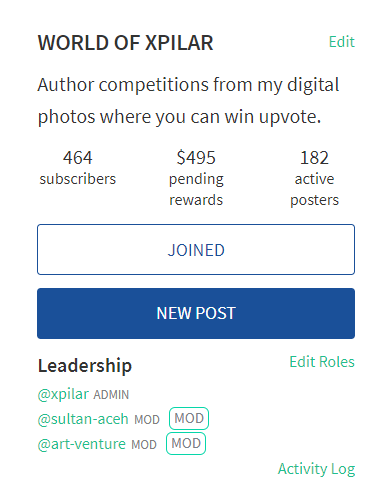View the Activity Log
The width and height of the screenshot is (388, 481).
(316, 469)
